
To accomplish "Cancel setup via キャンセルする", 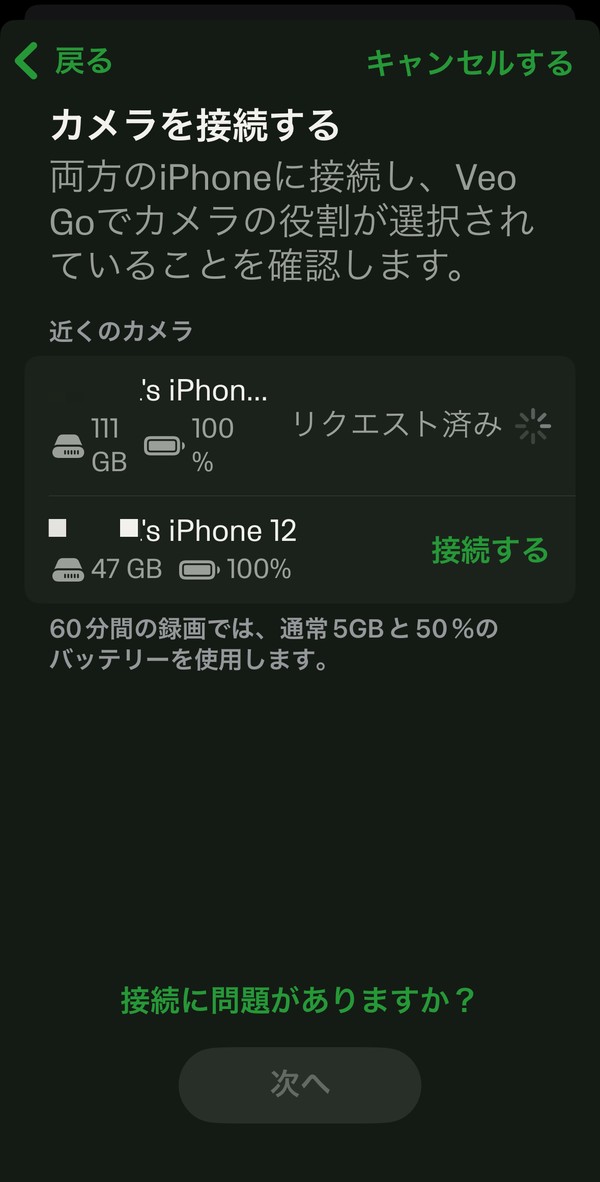I will tap(469, 63).
